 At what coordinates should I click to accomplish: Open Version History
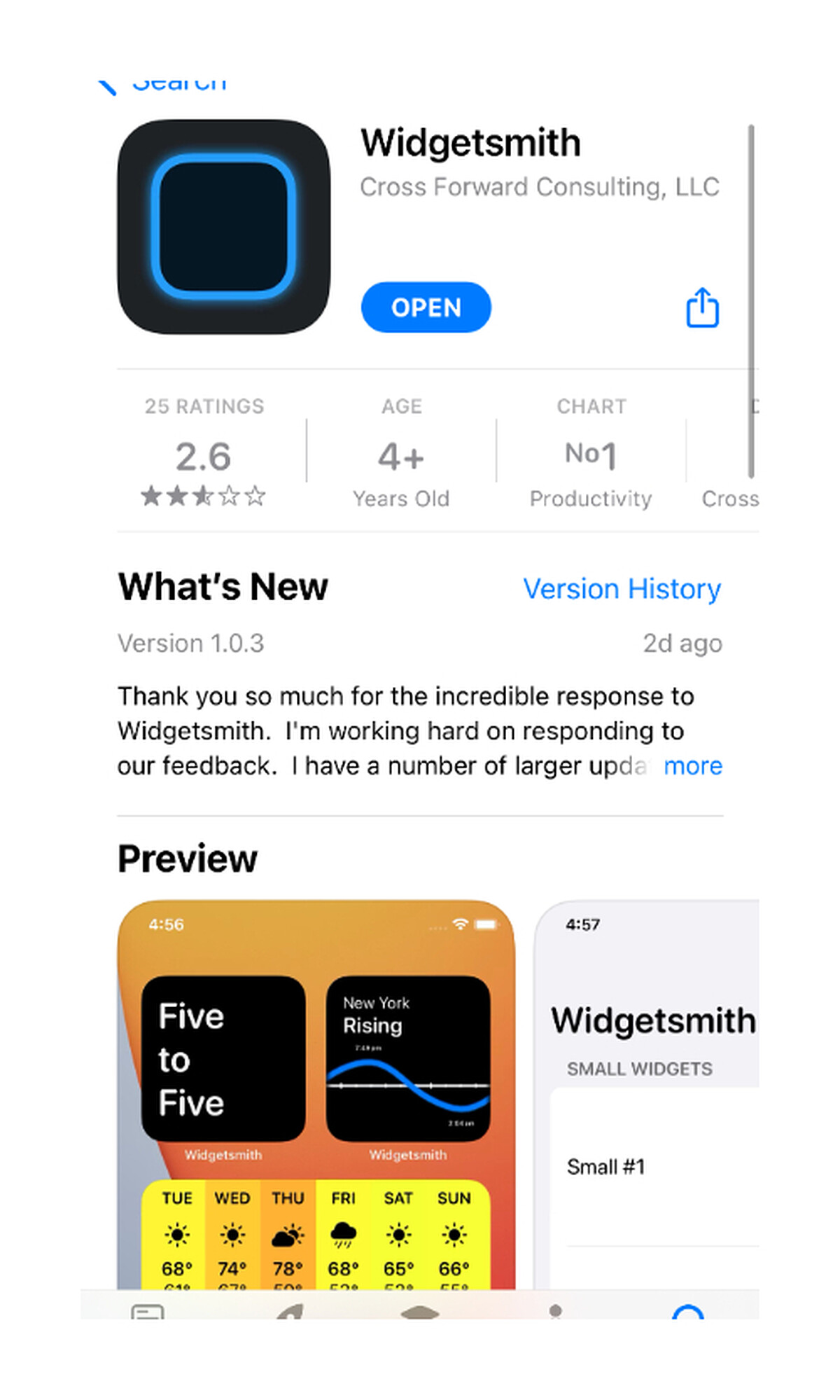coord(622,589)
